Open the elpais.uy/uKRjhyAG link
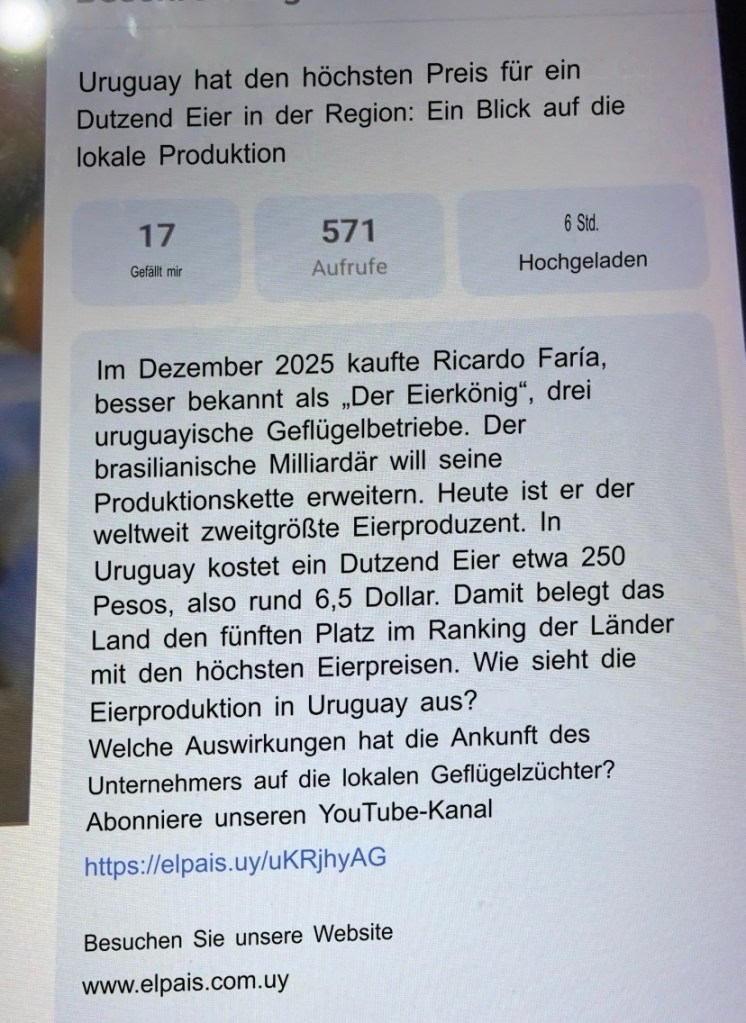The image size is (746, 1023). coord(235,862)
